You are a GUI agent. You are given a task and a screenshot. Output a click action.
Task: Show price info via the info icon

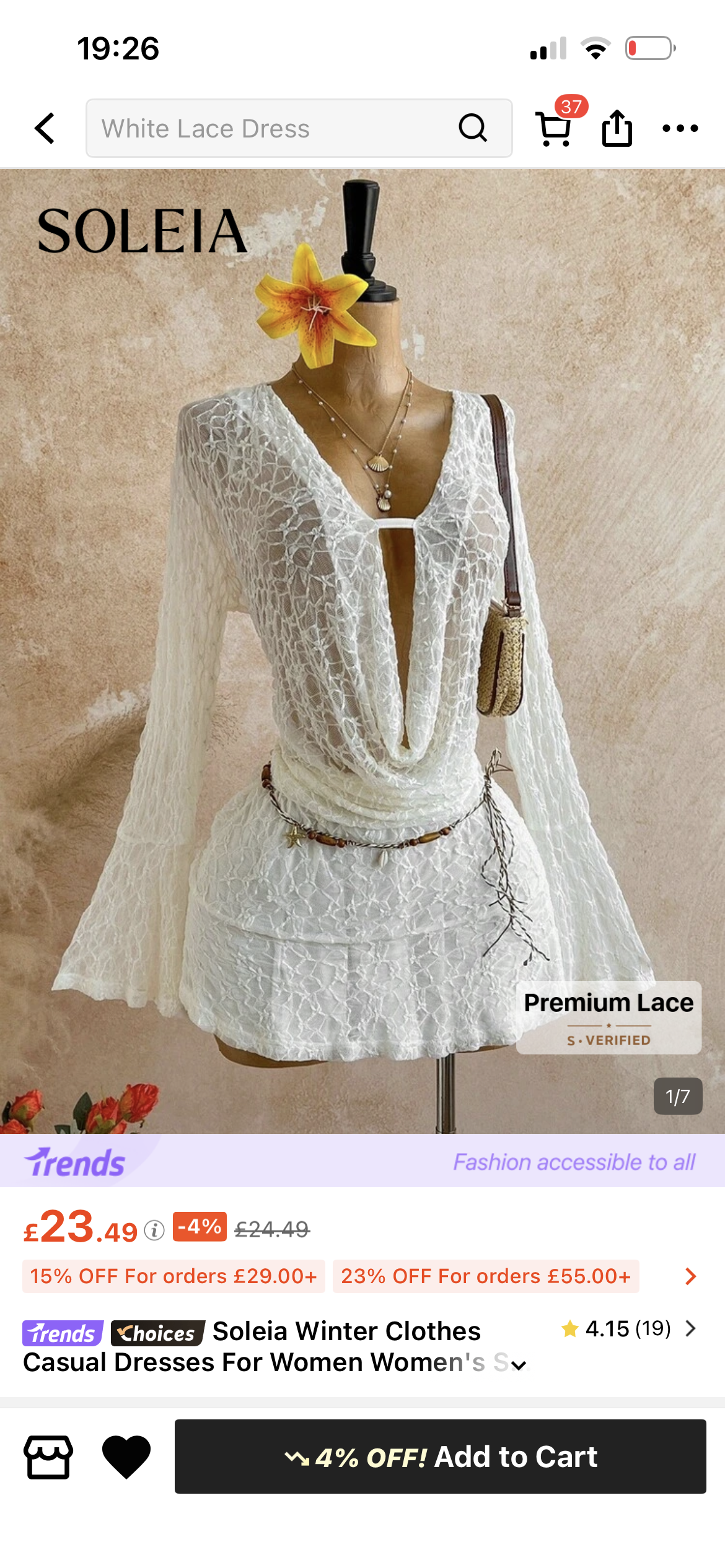tap(154, 1230)
